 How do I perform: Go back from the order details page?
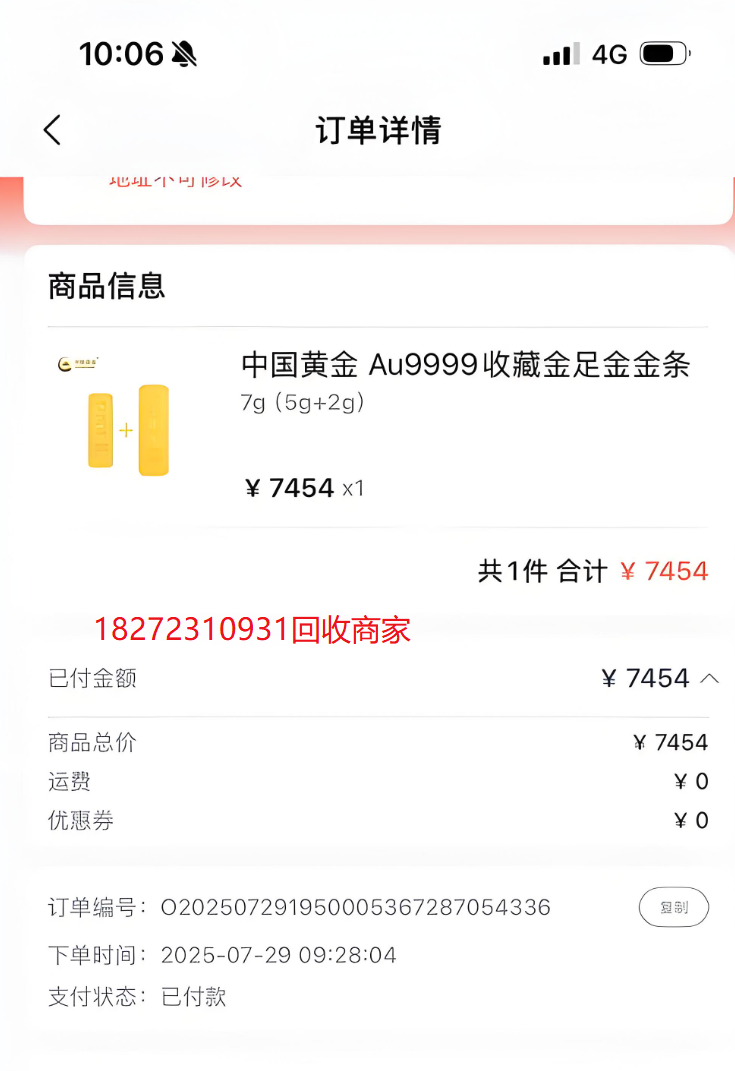(x=53, y=130)
